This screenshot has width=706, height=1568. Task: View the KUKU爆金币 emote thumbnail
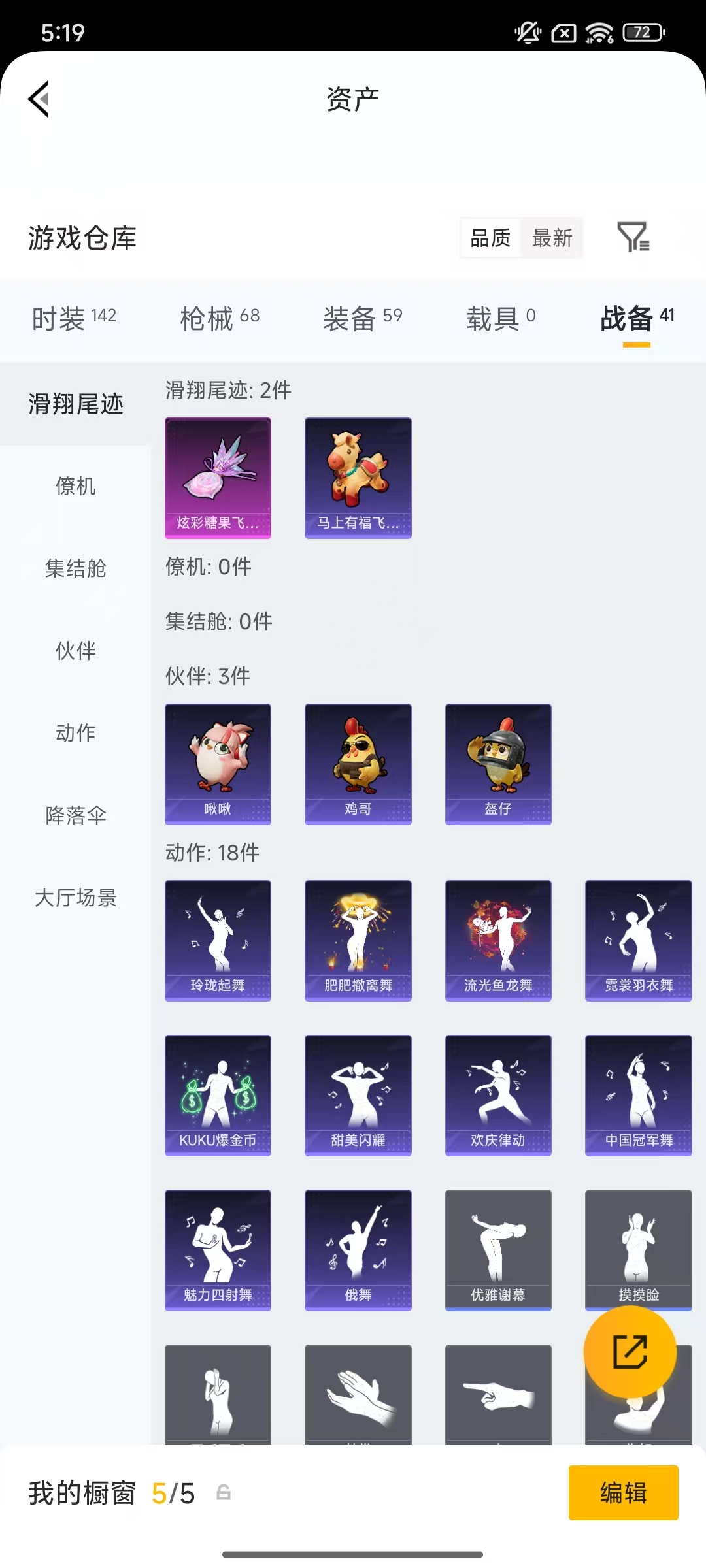tap(218, 1095)
